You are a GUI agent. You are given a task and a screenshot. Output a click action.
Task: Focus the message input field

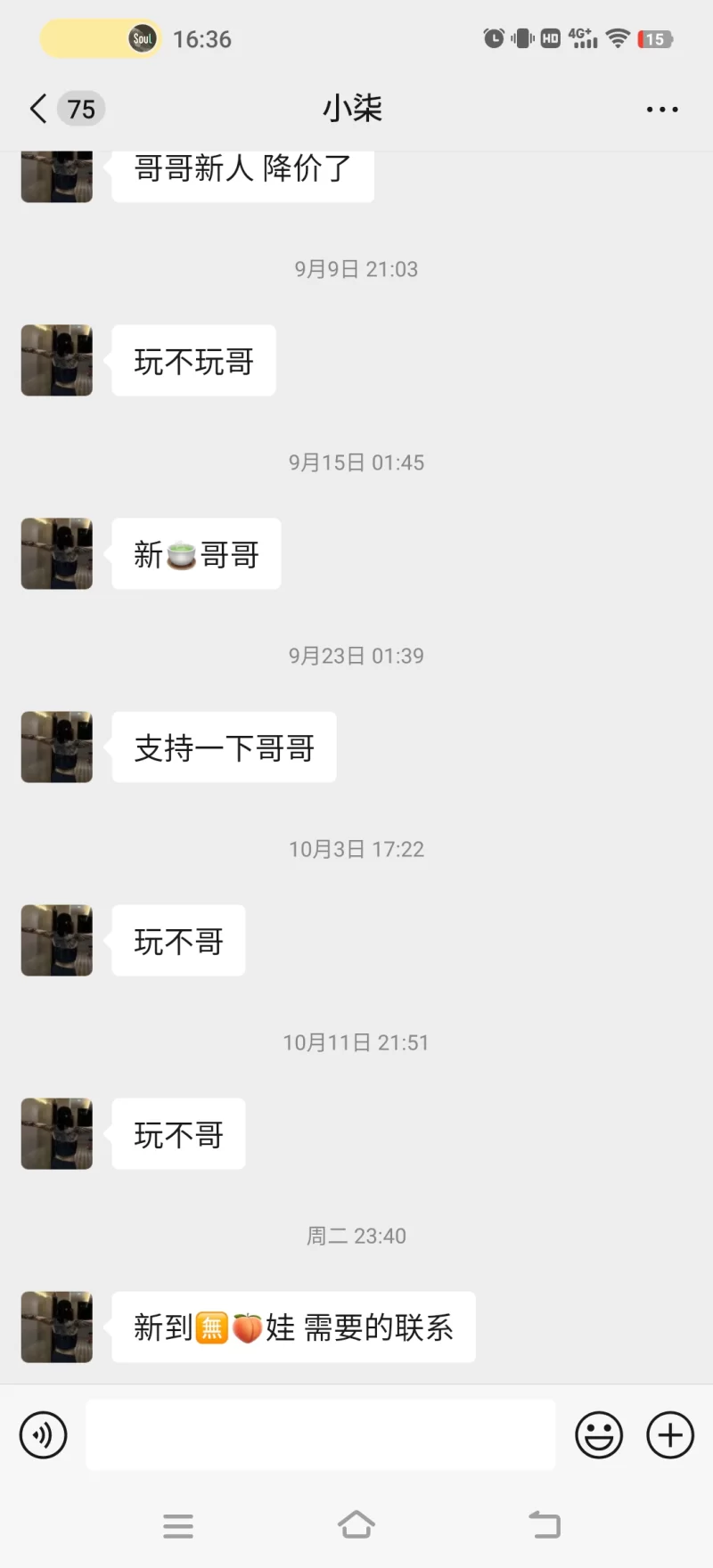(321, 1435)
